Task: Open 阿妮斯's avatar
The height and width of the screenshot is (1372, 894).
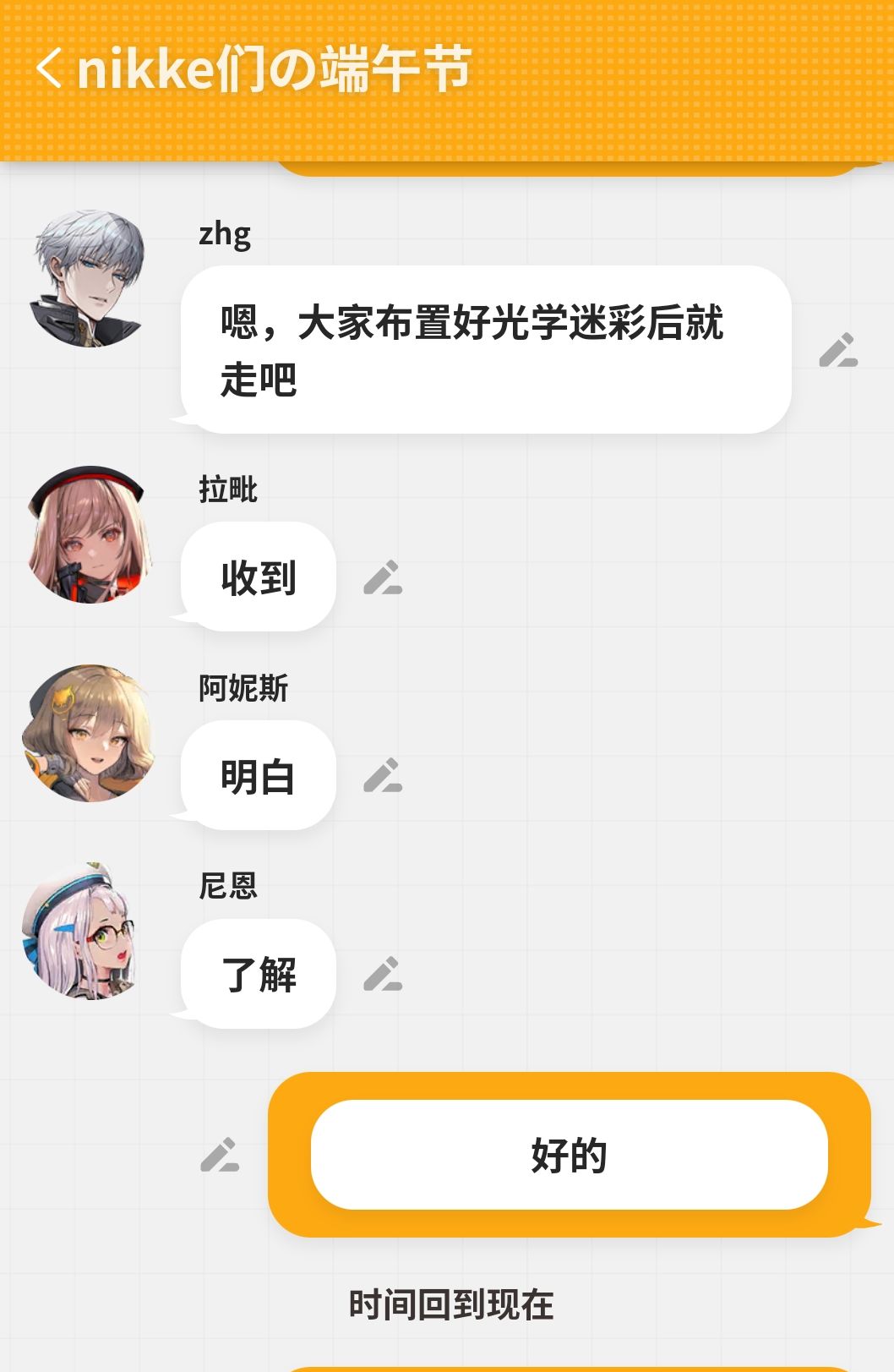Action: tap(90, 733)
